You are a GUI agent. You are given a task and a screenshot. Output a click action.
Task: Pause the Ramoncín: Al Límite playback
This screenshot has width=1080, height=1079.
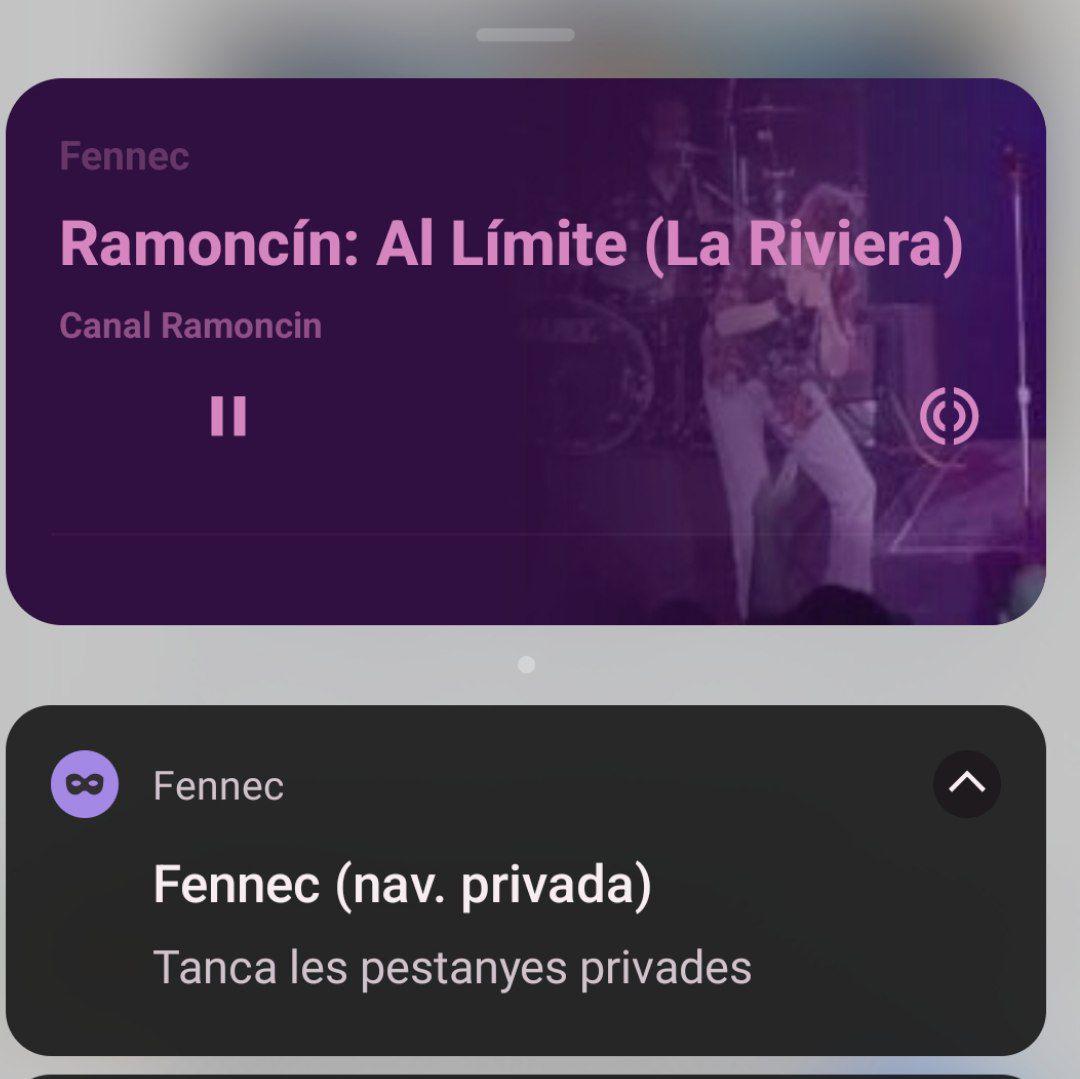(228, 416)
